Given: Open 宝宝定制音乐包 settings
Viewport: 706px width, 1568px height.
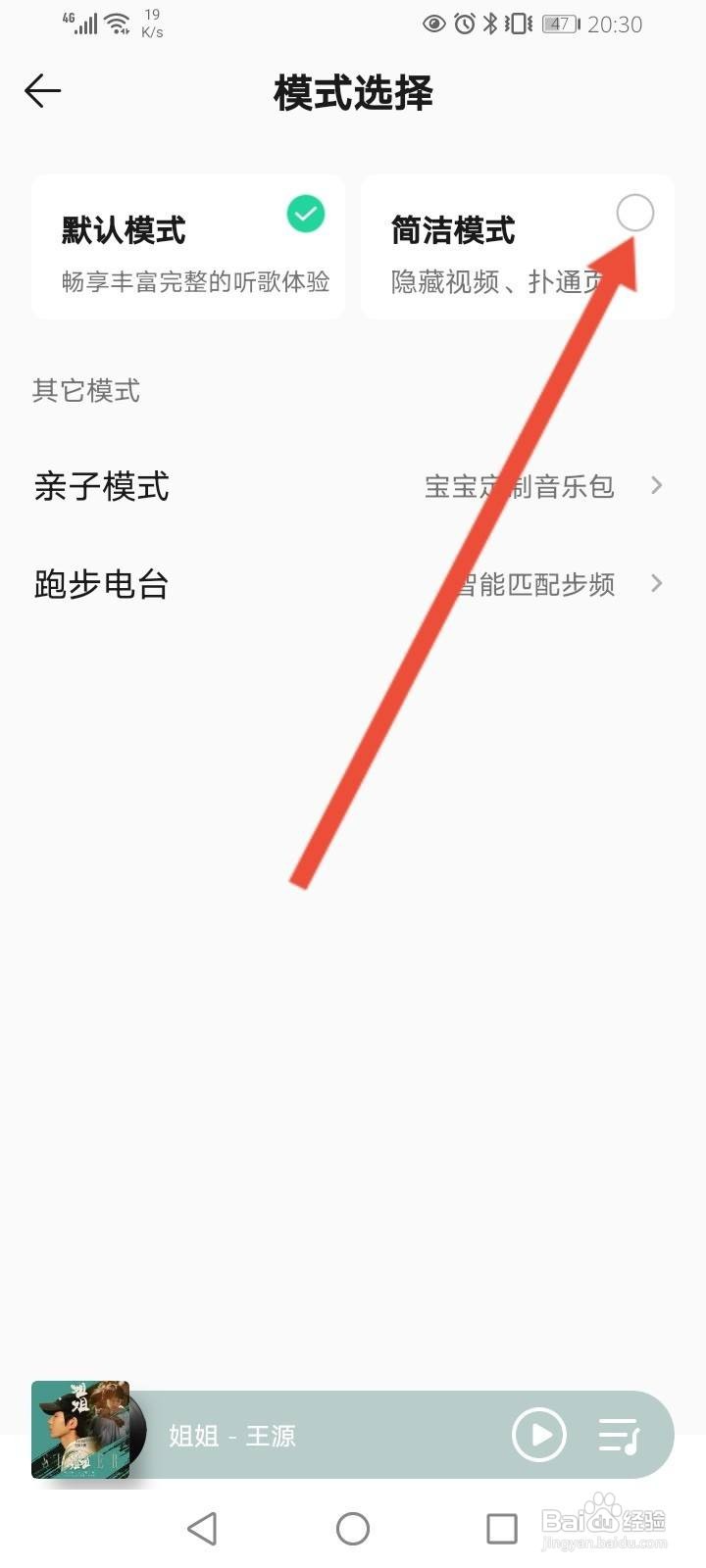Looking at the screenshot, I should (519, 485).
